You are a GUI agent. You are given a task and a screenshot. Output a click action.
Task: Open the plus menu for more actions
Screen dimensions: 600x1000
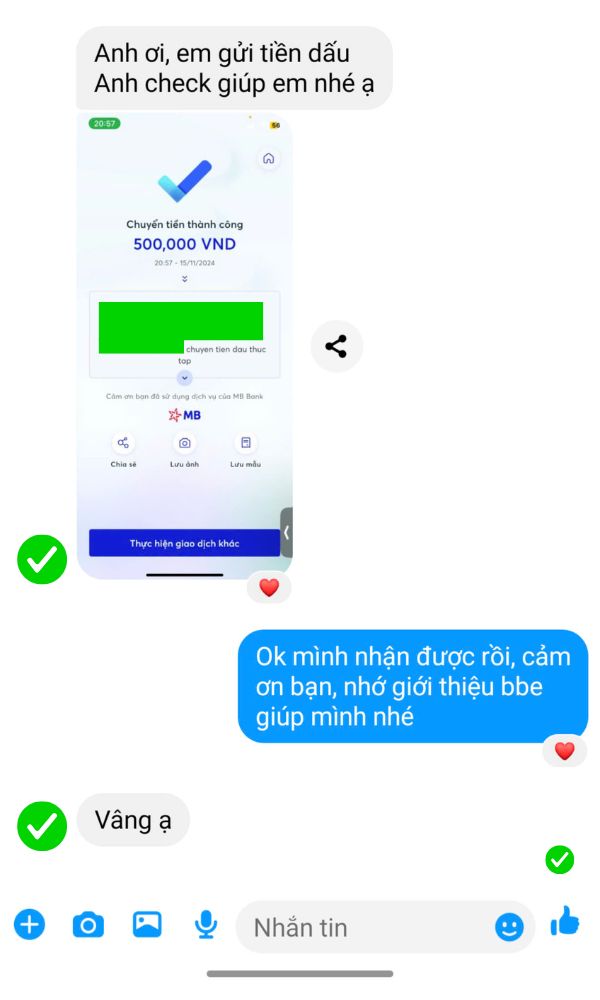(x=29, y=925)
